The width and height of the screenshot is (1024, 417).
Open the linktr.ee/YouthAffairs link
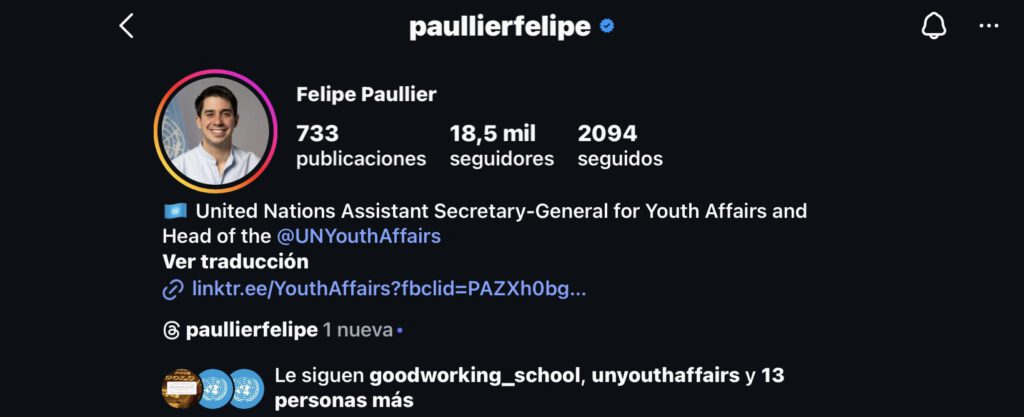(388, 290)
